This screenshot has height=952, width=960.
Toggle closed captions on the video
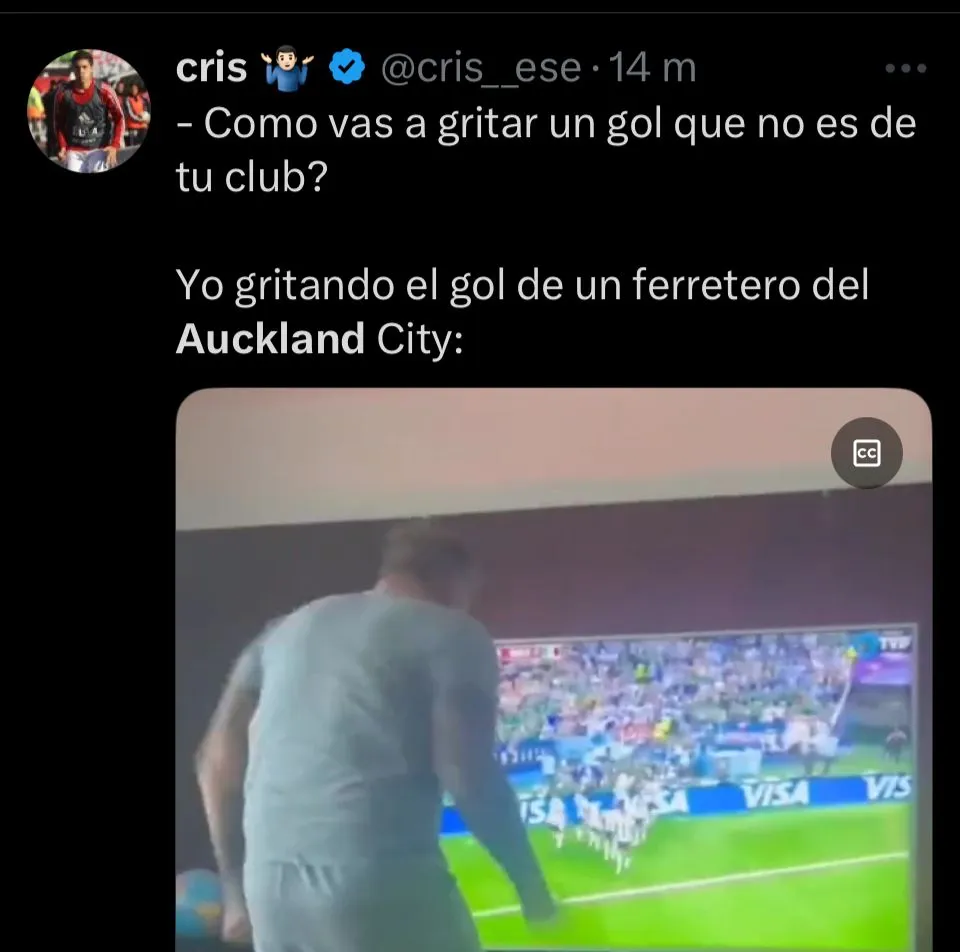866,453
